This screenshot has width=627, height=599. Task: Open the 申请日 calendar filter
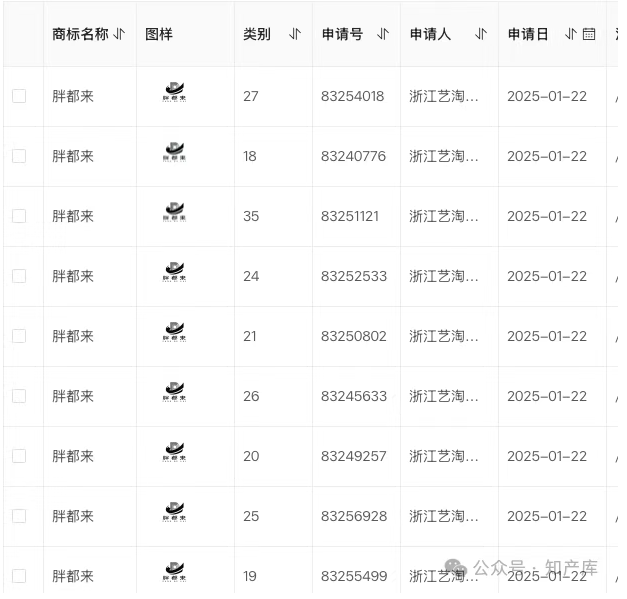click(x=589, y=34)
